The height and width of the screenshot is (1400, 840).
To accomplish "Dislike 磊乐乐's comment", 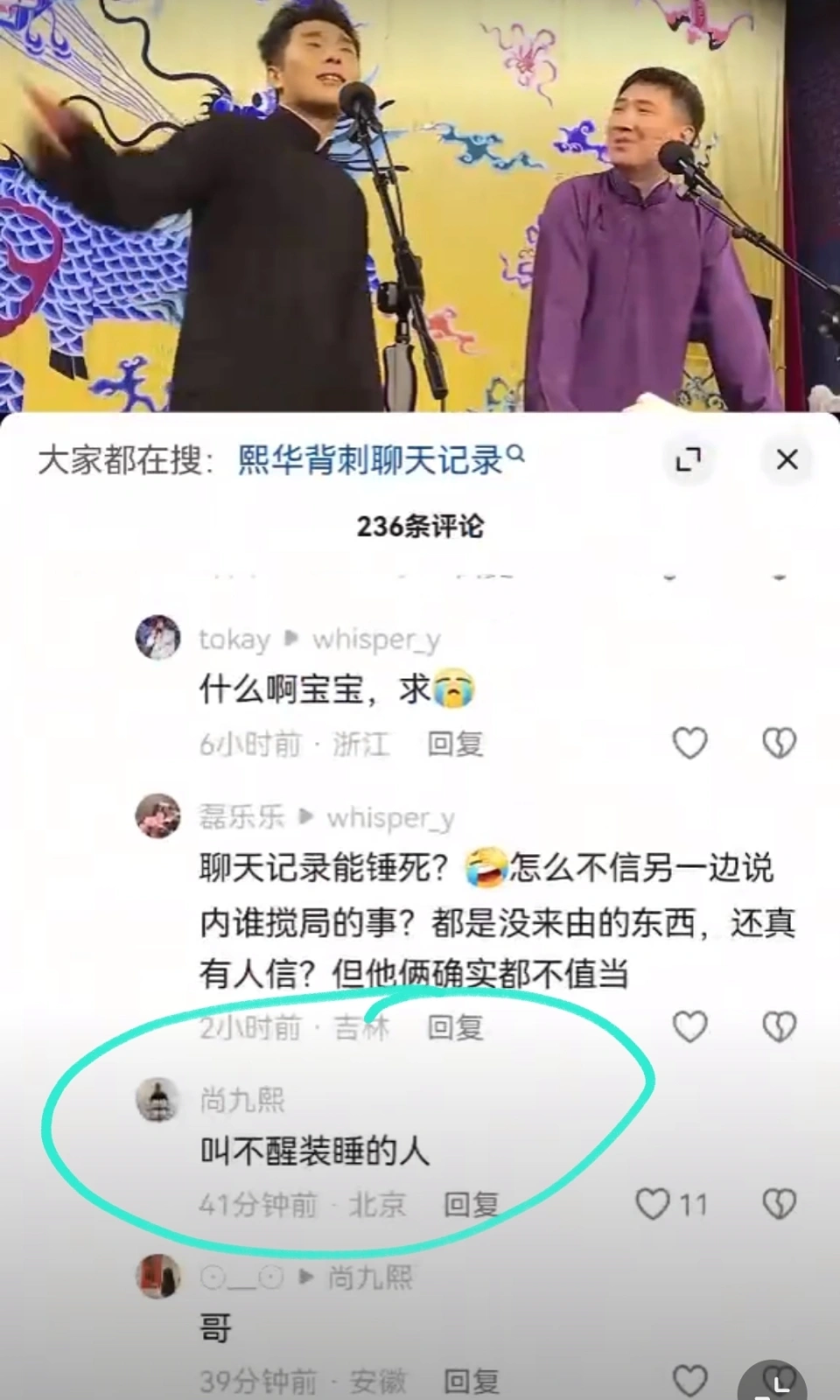I will (x=778, y=1026).
